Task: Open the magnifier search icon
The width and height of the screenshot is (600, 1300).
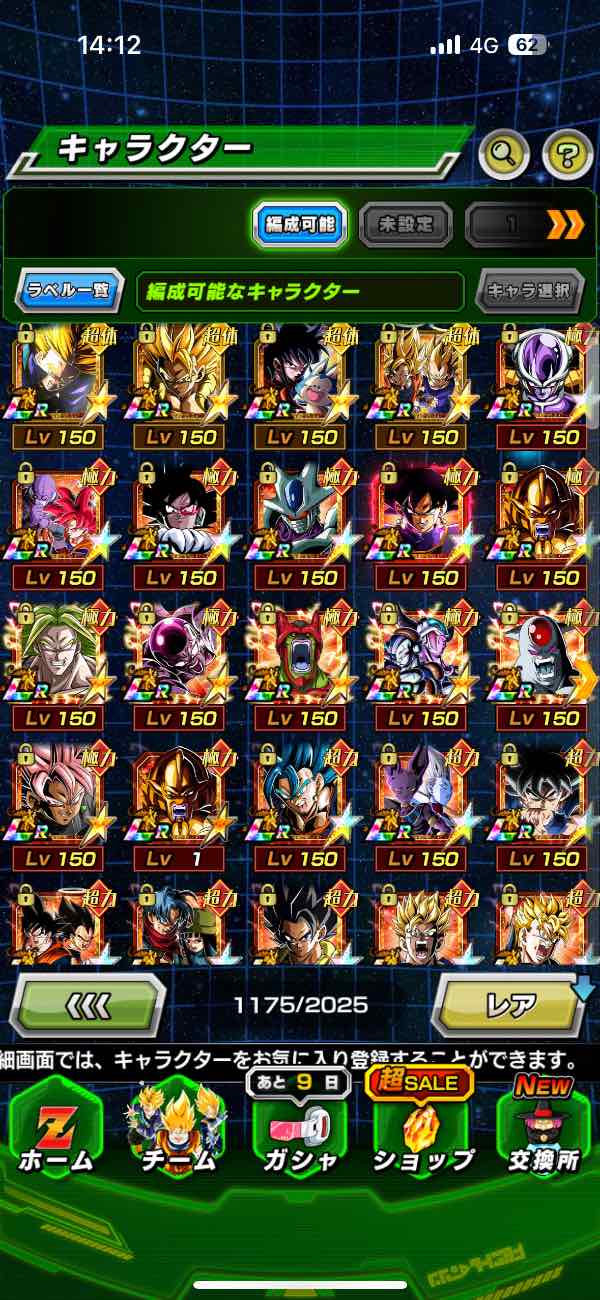Action: point(504,153)
